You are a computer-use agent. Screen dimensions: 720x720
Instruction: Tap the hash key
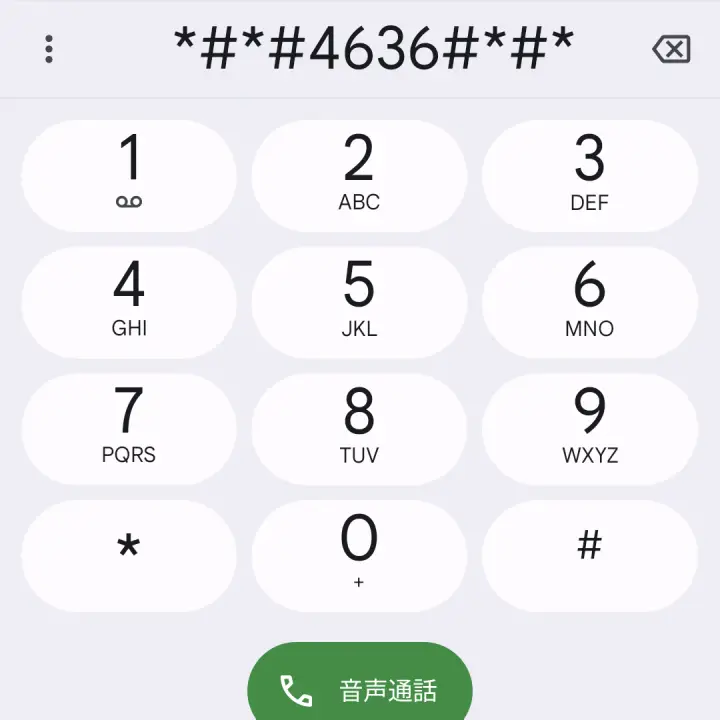pyautogui.click(x=589, y=555)
